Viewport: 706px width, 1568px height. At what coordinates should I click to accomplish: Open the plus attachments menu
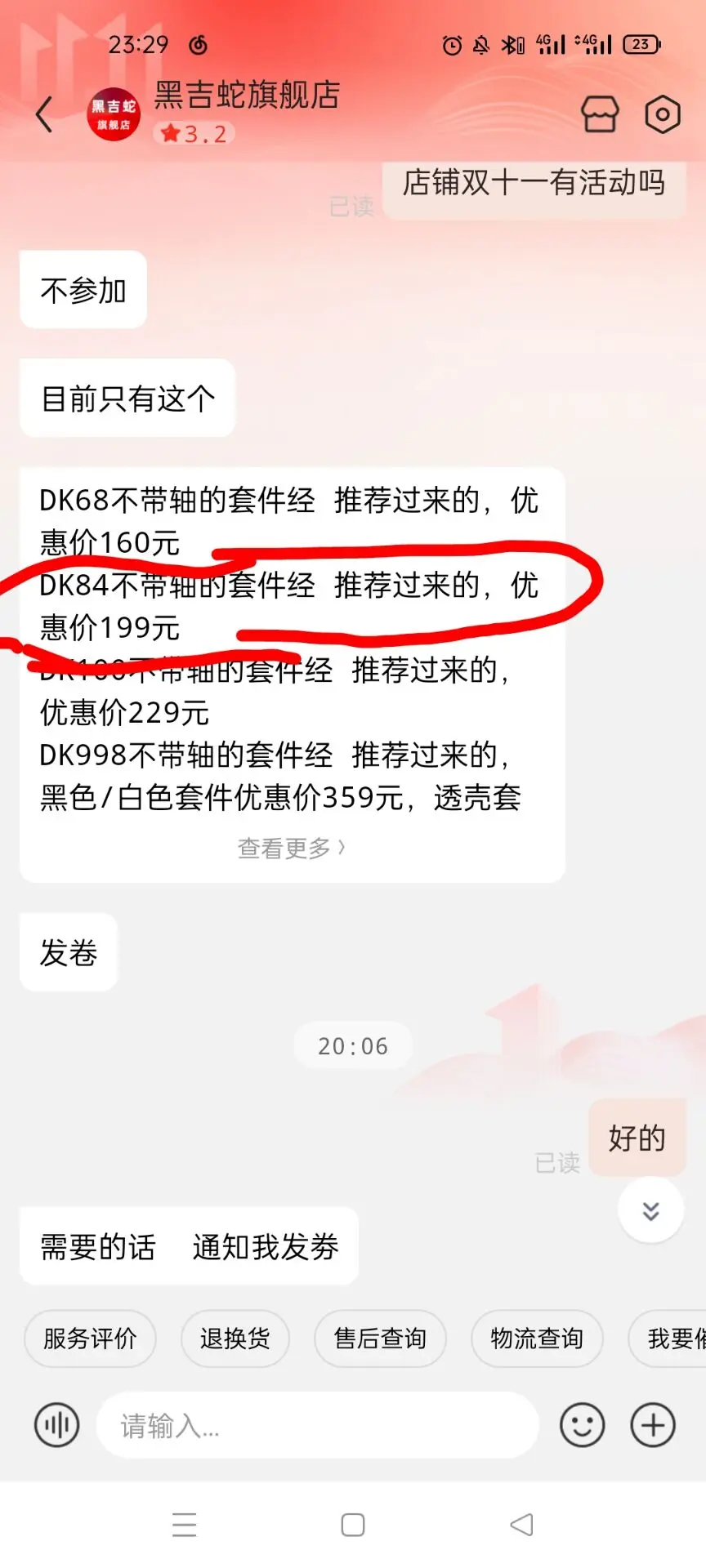[x=653, y=1425]
